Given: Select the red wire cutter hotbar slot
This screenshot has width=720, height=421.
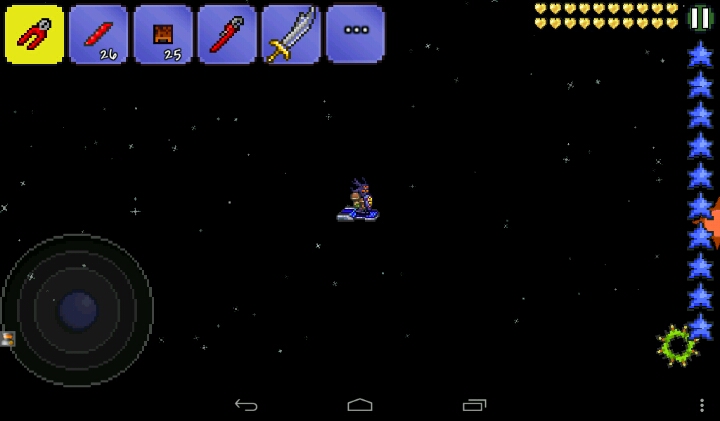Looking at the screenshot, I should point(34,34).
